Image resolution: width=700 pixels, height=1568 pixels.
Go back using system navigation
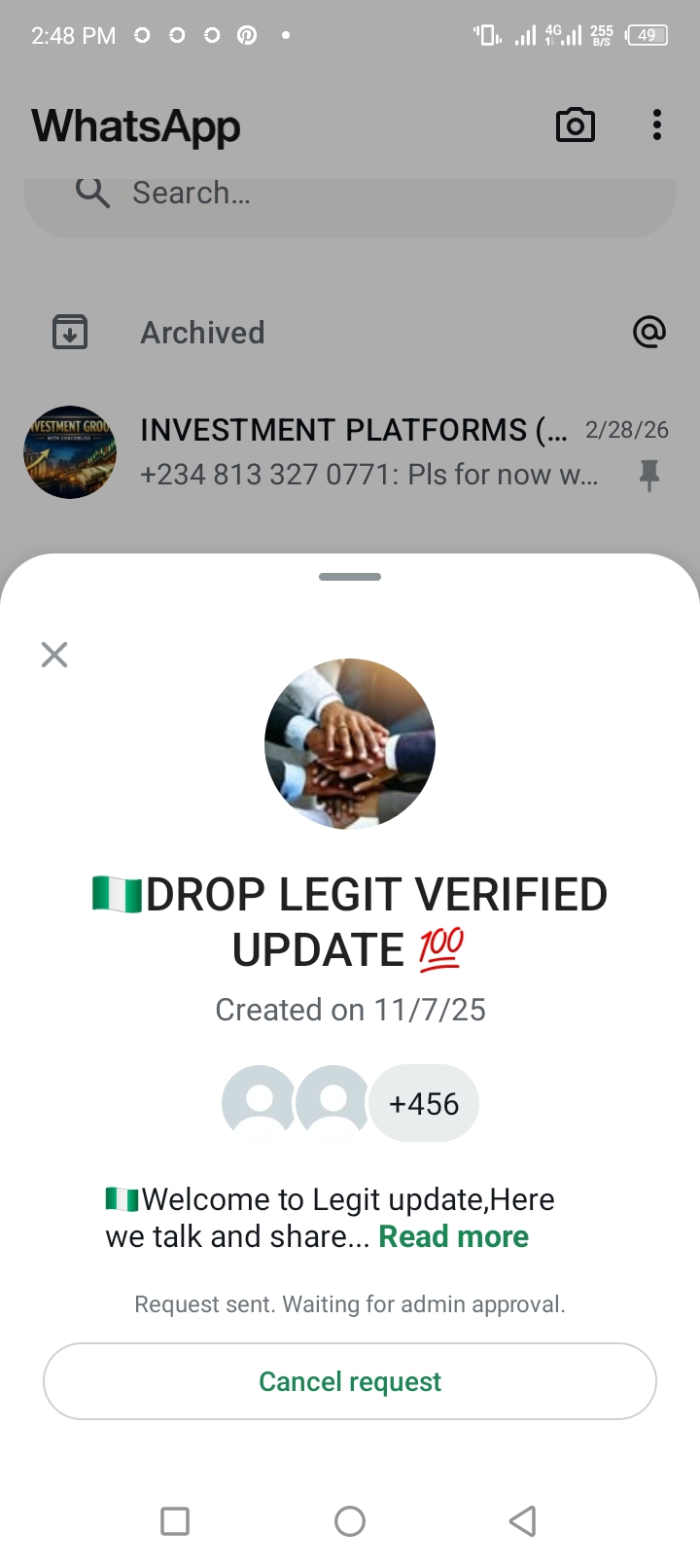click(x=523, y=1520)
